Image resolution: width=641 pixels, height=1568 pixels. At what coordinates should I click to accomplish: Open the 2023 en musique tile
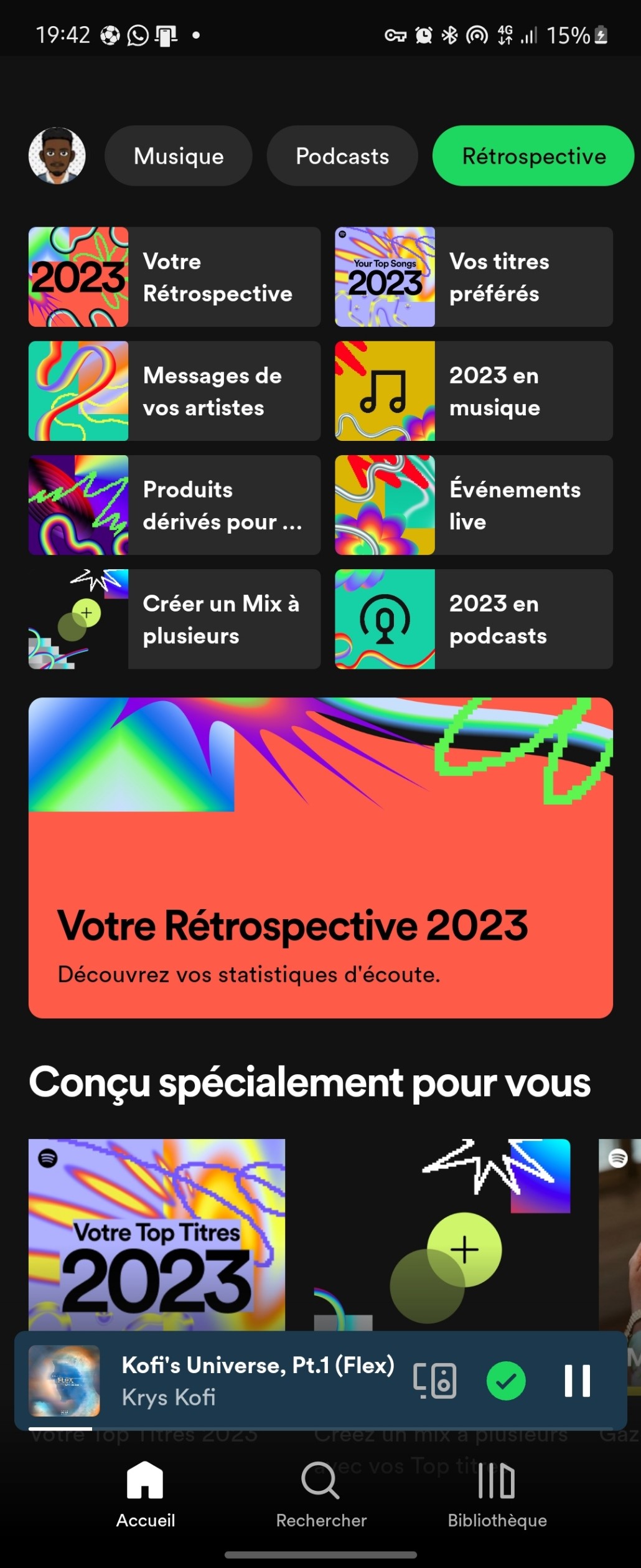[x=474, y=391]
